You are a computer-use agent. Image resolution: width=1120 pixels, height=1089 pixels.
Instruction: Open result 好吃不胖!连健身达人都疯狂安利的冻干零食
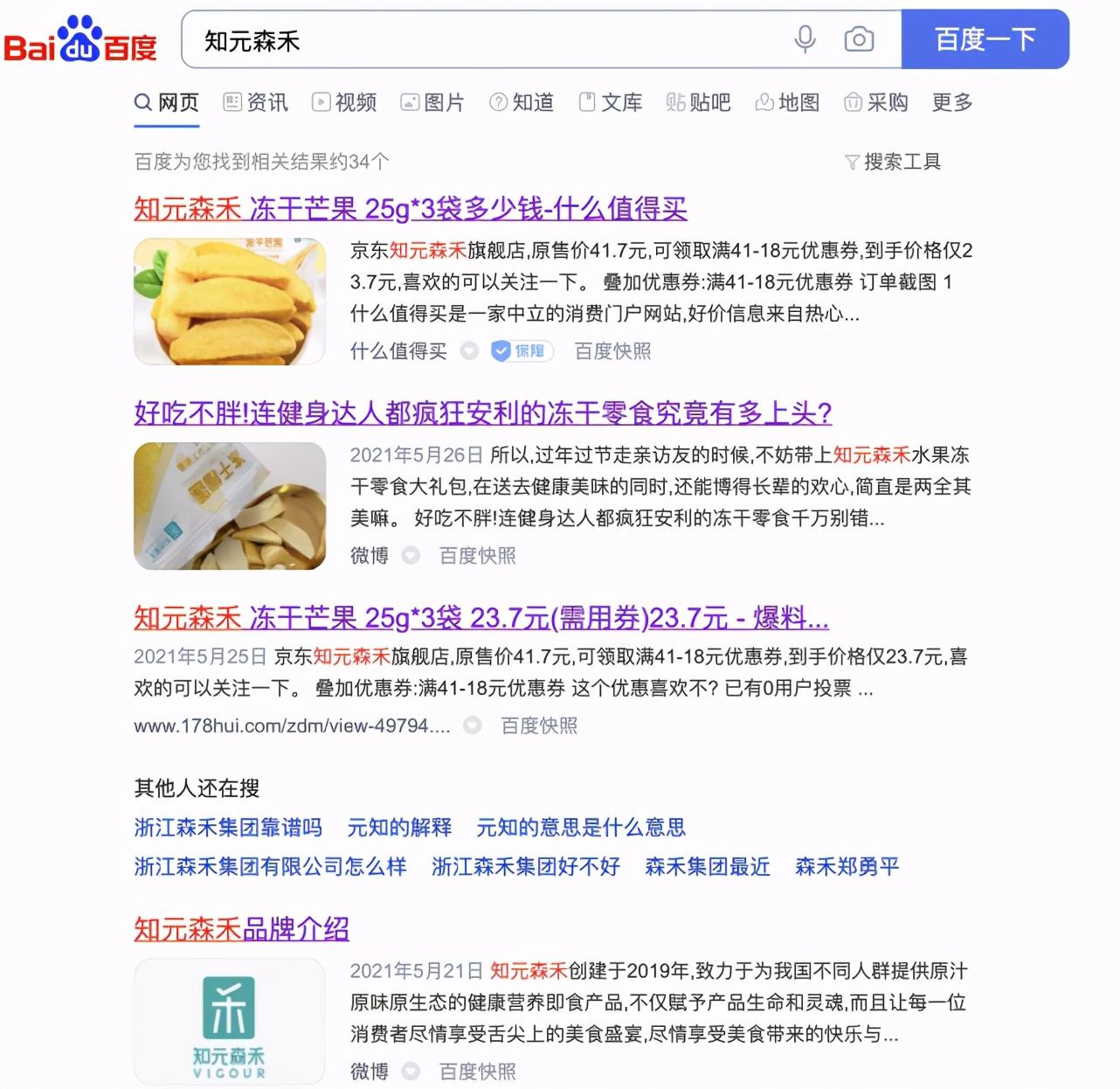[482, 413]
